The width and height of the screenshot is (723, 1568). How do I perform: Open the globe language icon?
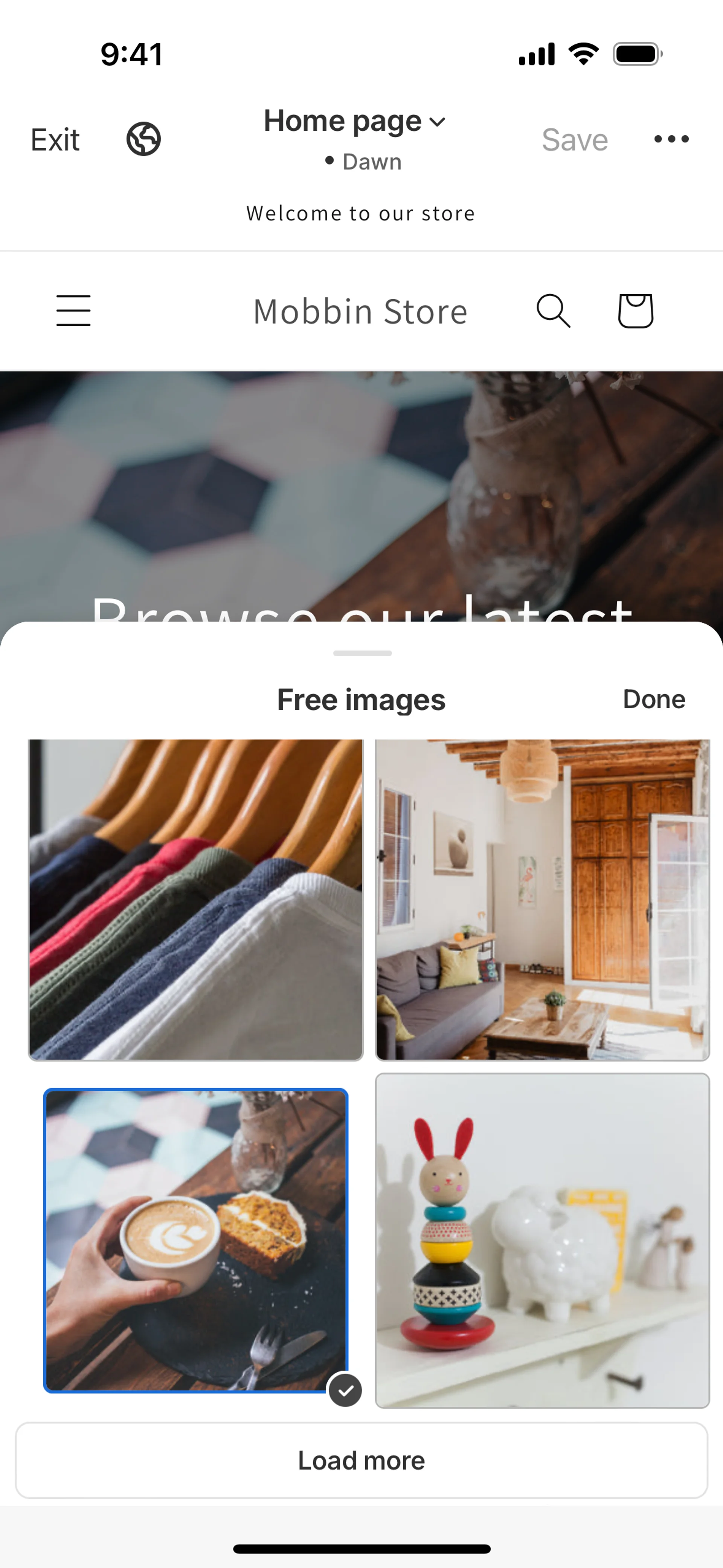click(143, 139)
